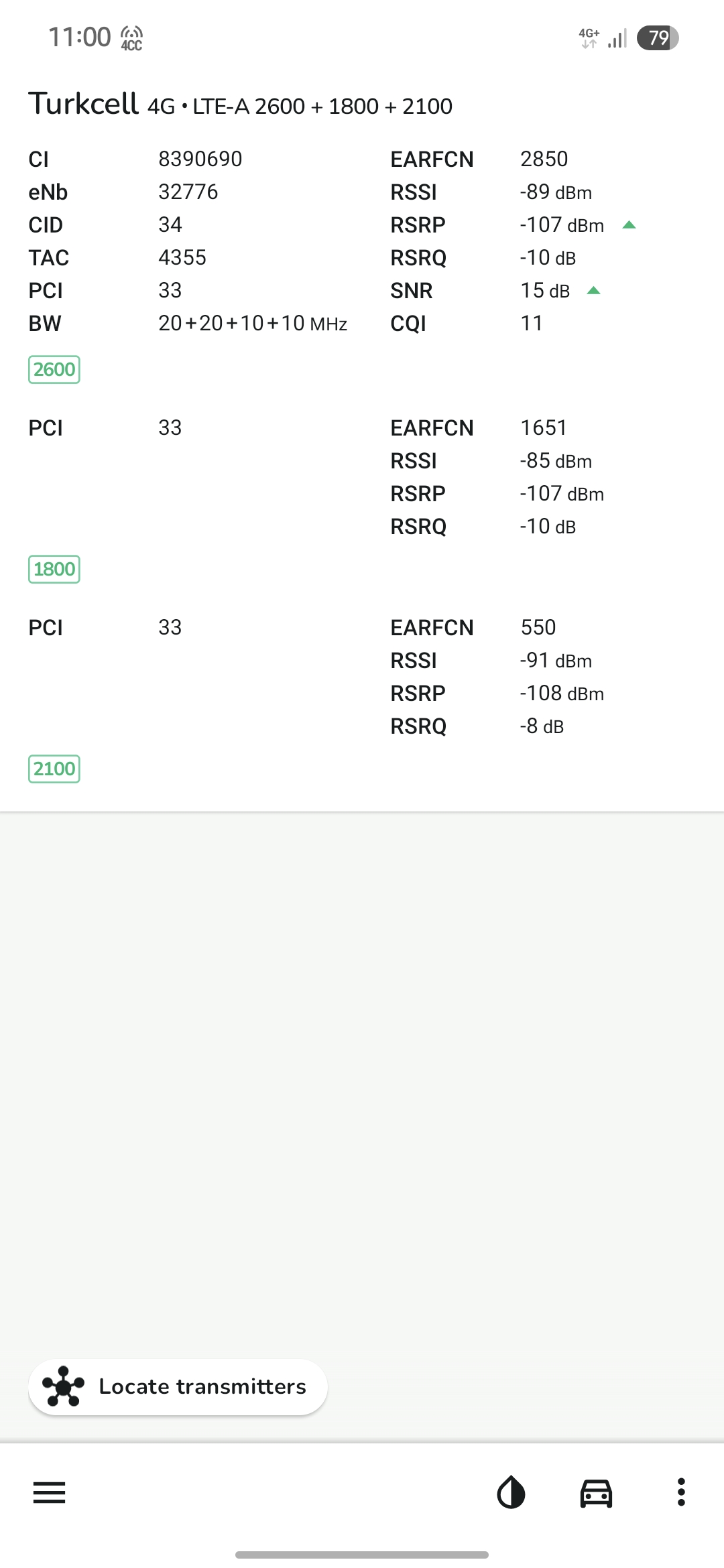The width and height of the screenshot is (724, 1568).
Task: Enable car driving mode icon
Action: [596, 1493]
